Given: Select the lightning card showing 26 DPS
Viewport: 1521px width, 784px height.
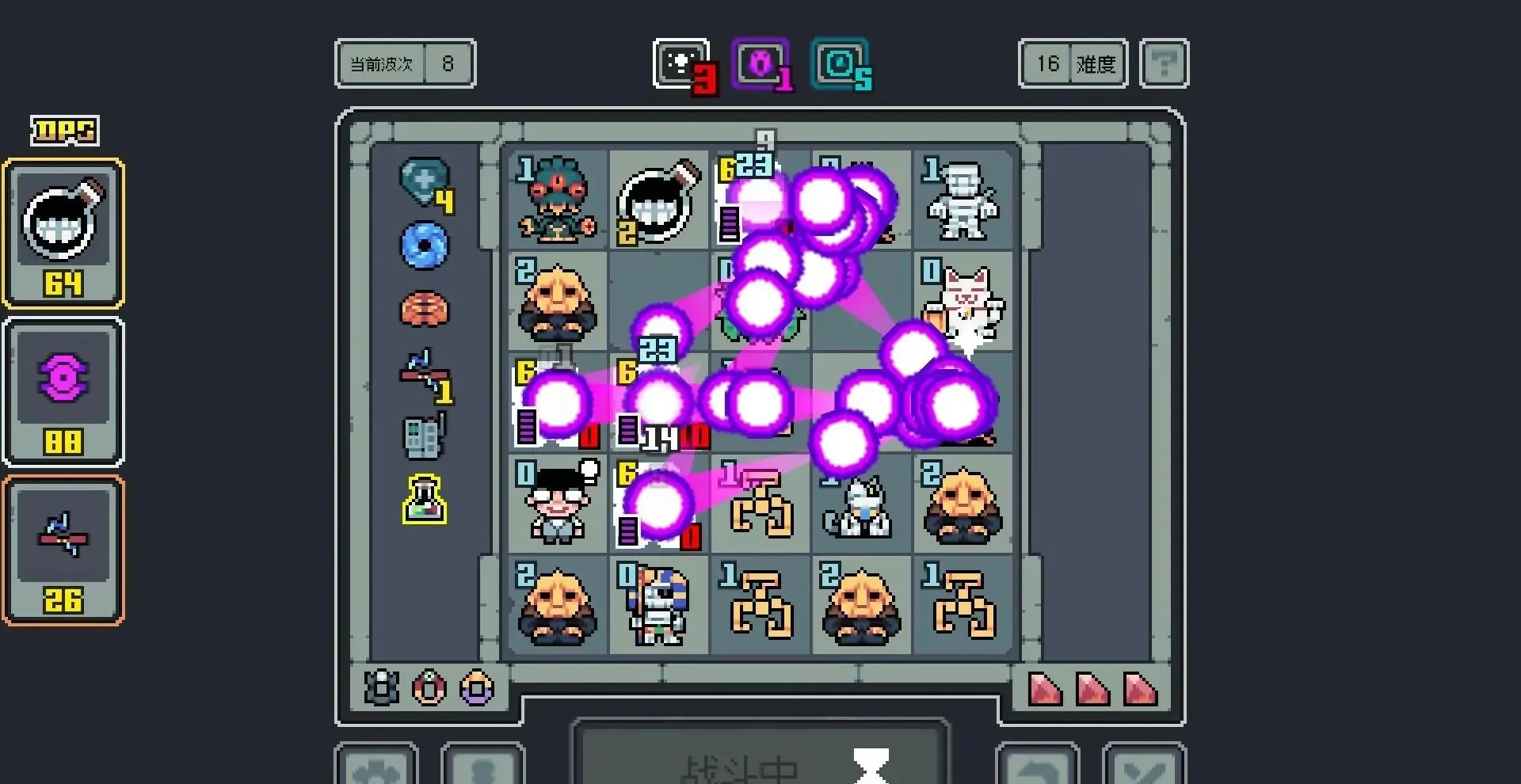Looking at the screenshot, I should (63, 550).
